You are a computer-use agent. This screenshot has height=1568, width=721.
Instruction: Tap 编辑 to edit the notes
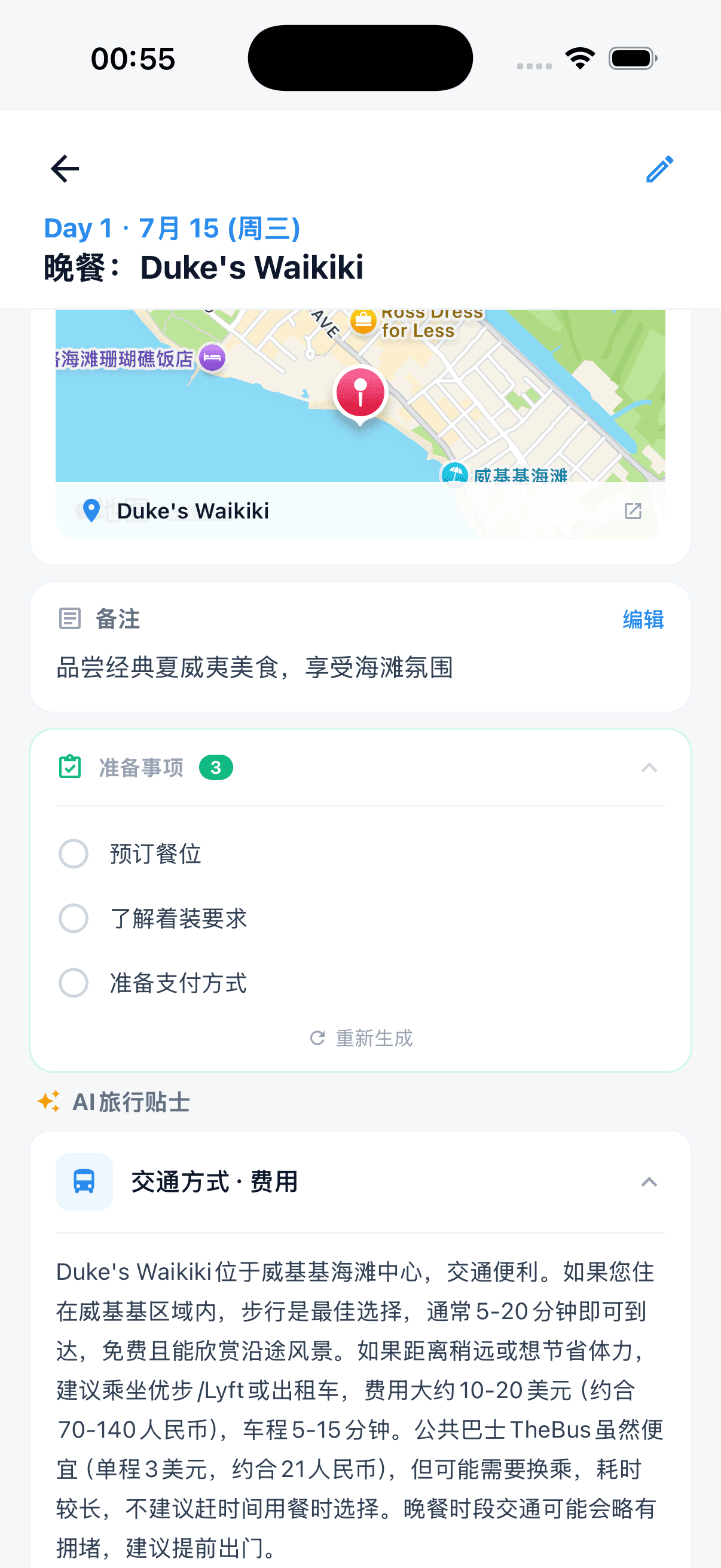(643, 619)
